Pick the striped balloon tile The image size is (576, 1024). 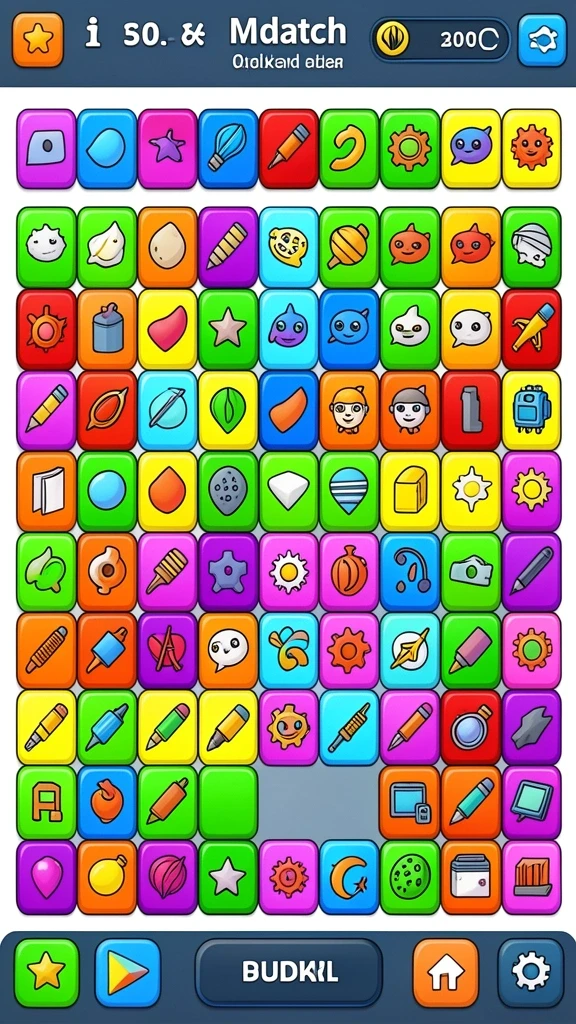(349, 490)
